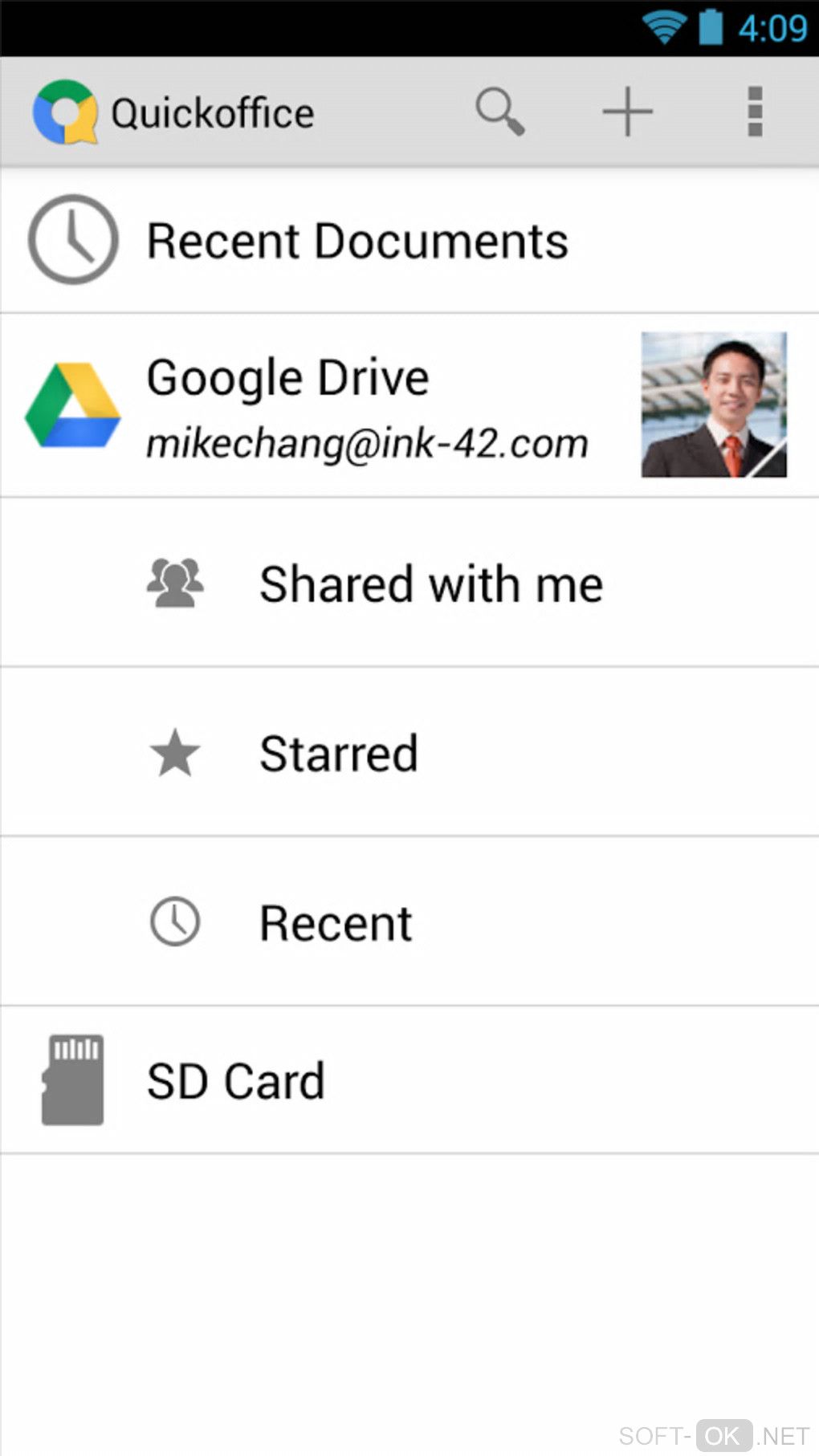This screenshot has height=1456, width=819.
Task: Open the search magnifier icon
Action: click(499, 112)
